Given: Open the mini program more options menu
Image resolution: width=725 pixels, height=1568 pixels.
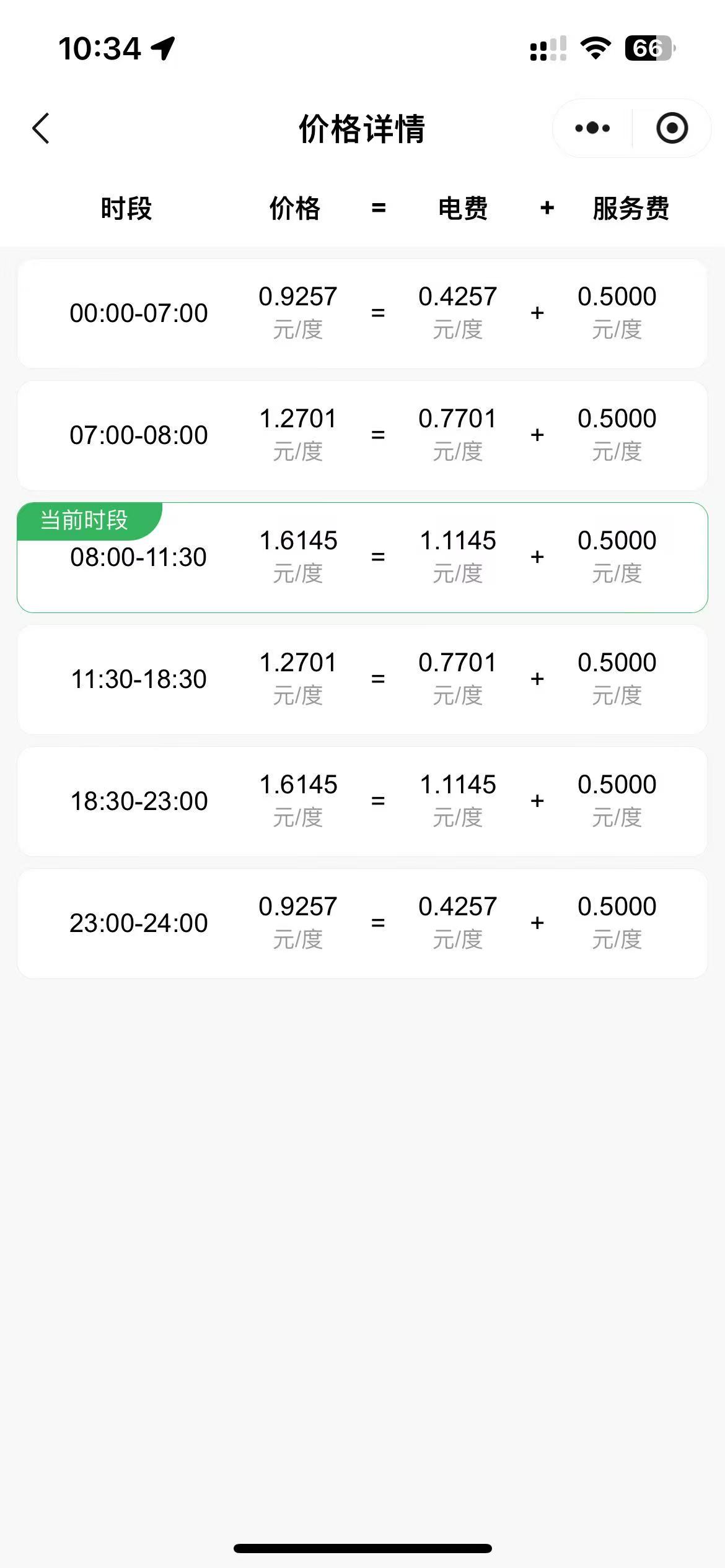Looking at the screenshot, I should [x=592, y=129].
